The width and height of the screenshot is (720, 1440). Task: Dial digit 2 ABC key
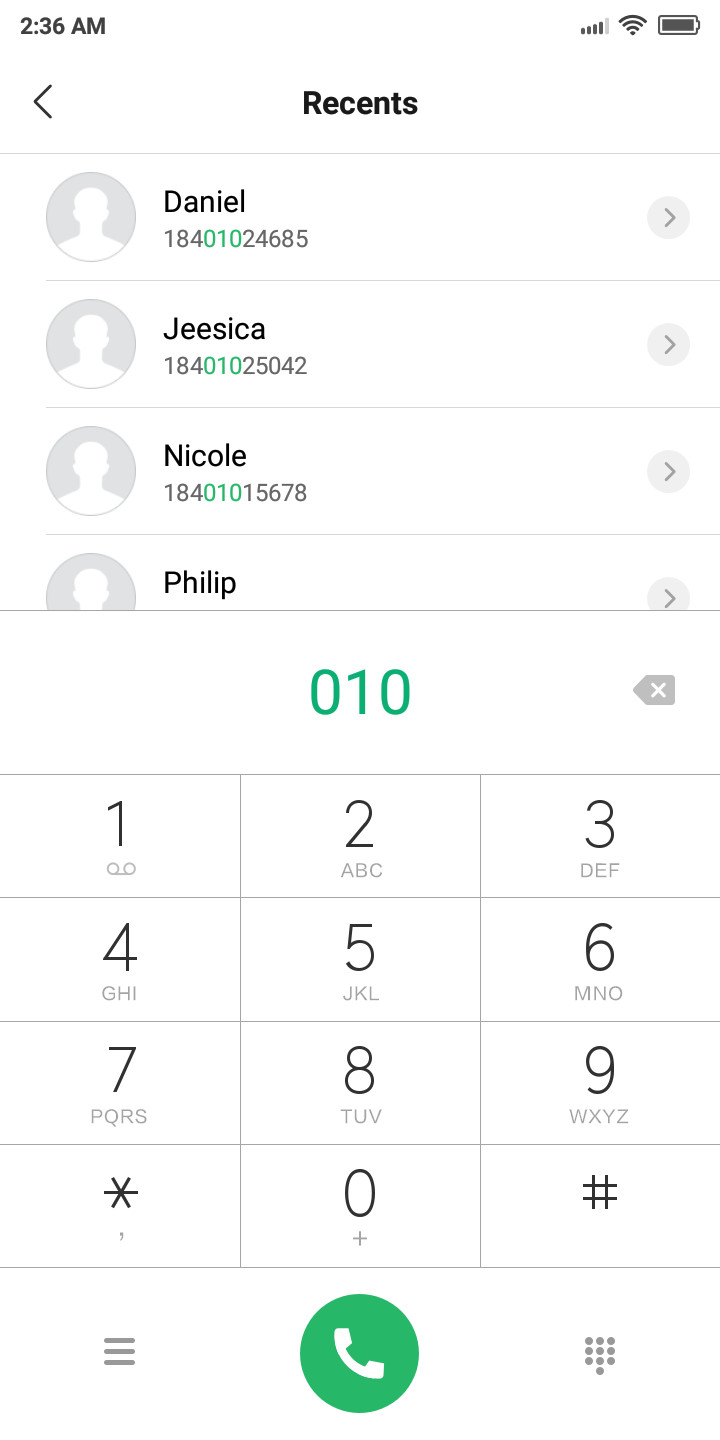point(360,836)
